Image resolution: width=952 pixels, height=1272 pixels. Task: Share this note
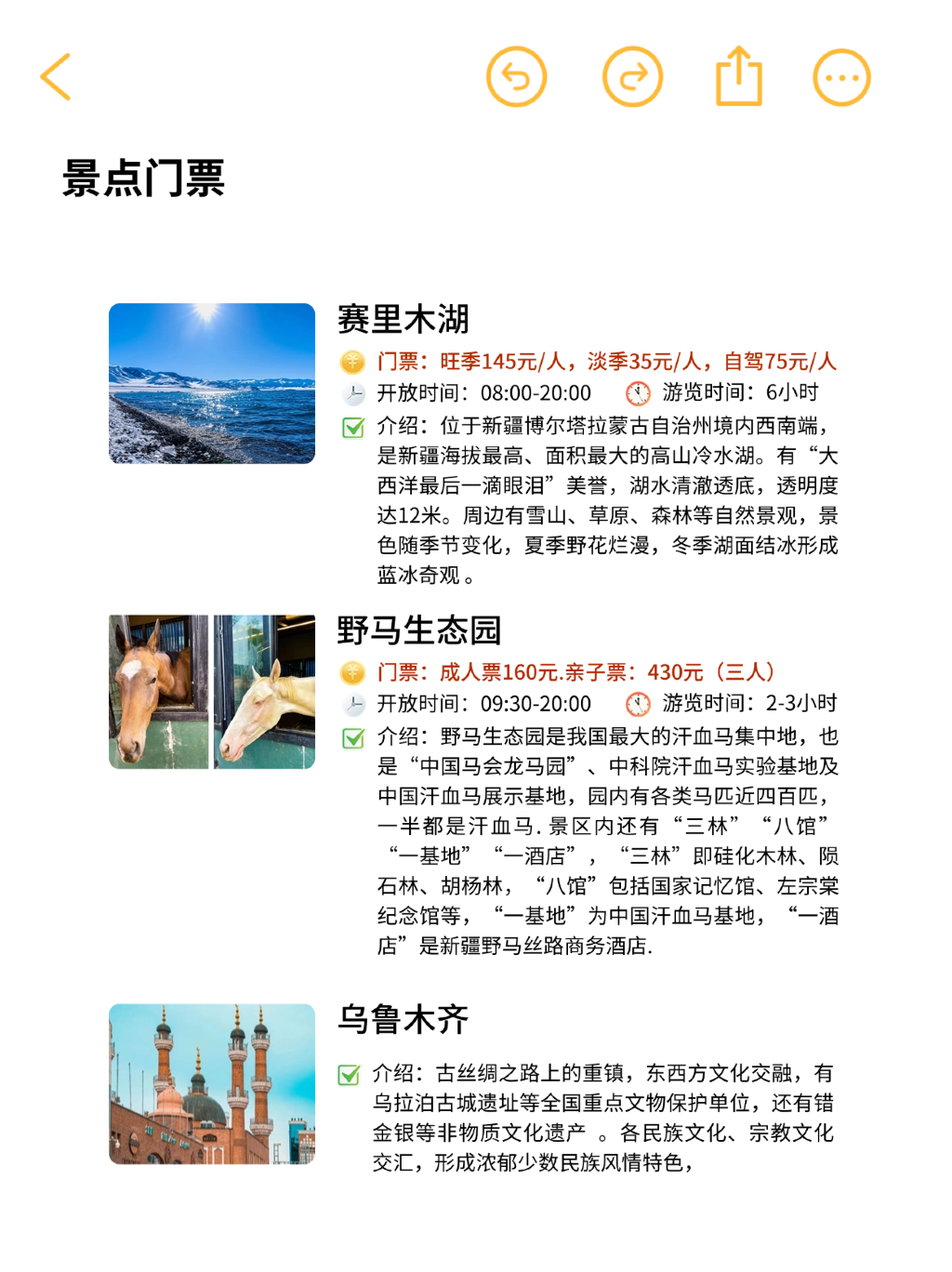[x=739, y=76]
